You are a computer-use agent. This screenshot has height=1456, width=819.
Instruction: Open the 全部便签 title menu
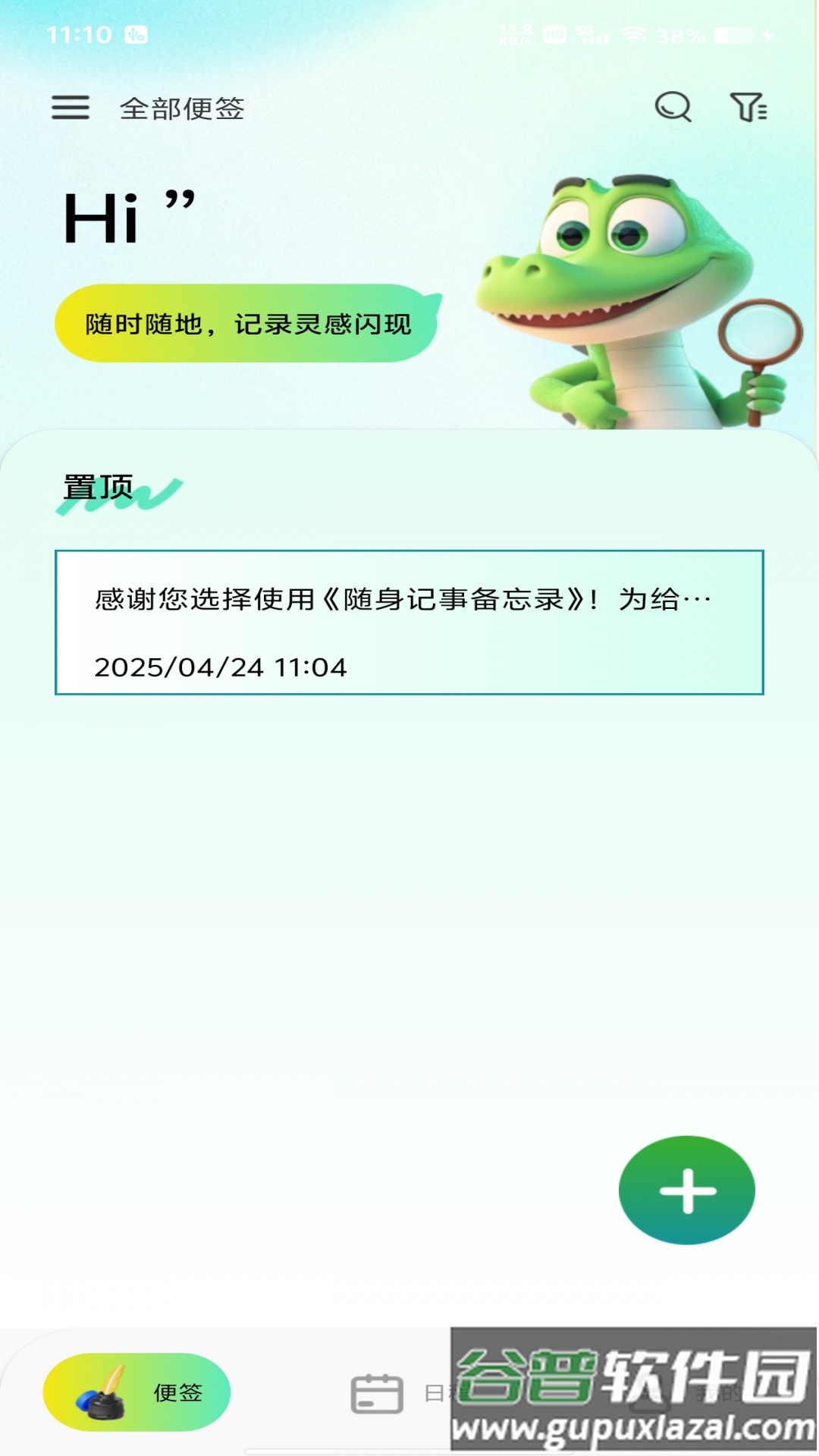[184, 108]
